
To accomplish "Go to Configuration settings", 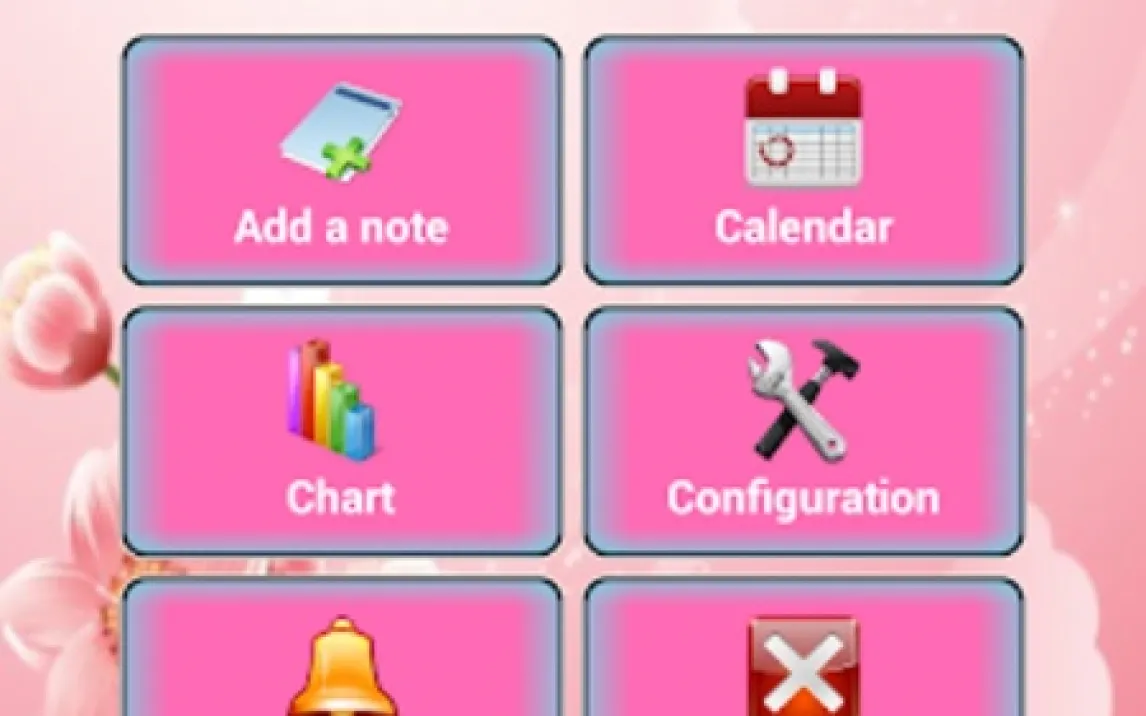I will pyautogui.click(x=803, y=432).
